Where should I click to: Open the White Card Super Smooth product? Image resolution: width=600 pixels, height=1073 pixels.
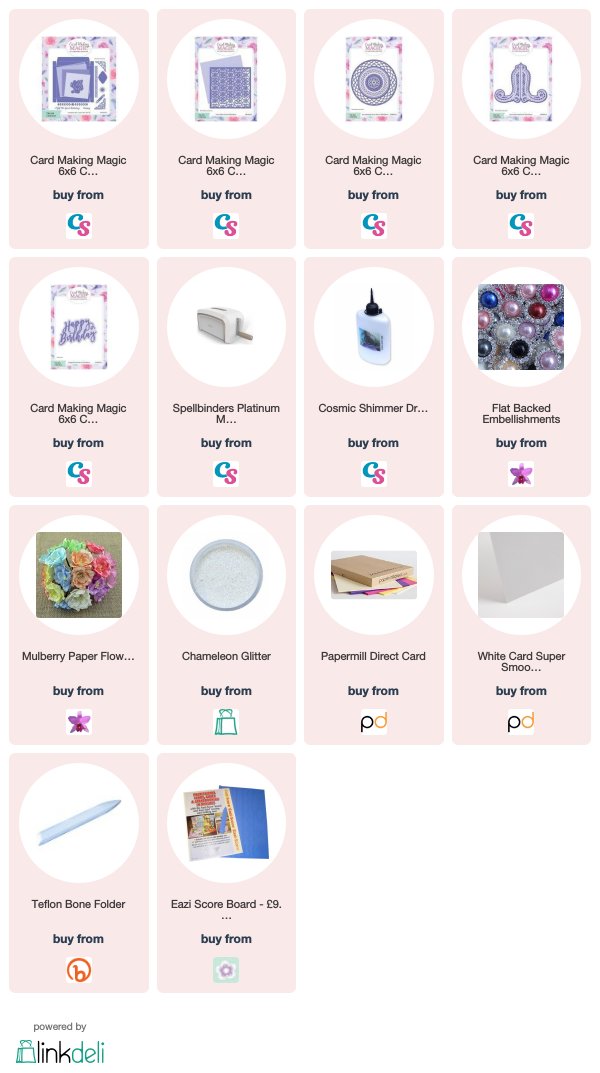pos(521,625)
